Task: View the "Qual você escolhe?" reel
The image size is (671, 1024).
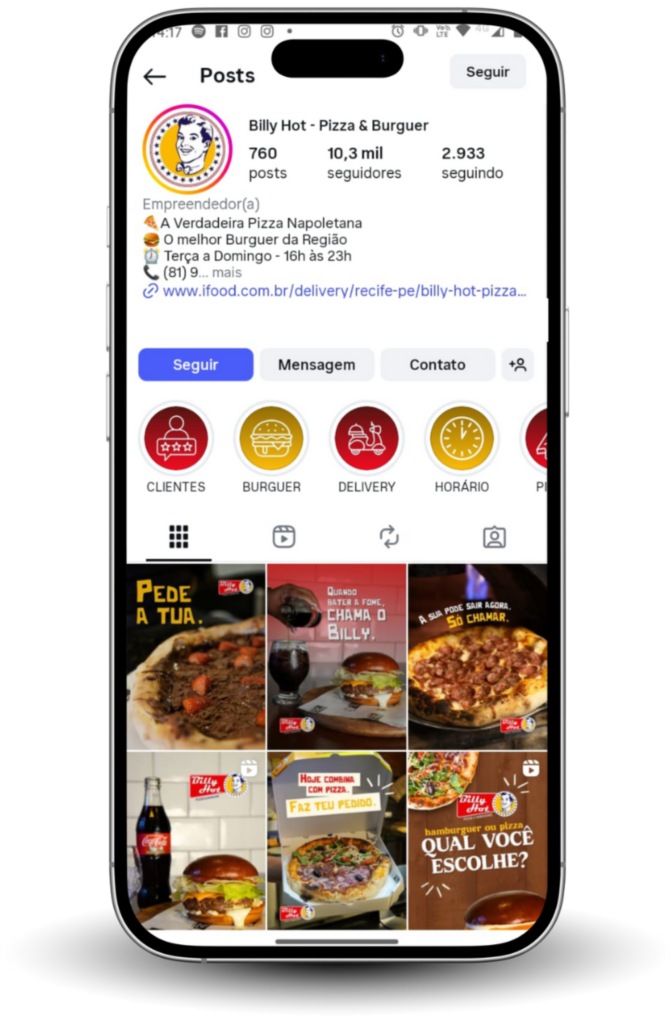Action: [x=478, y=840]
